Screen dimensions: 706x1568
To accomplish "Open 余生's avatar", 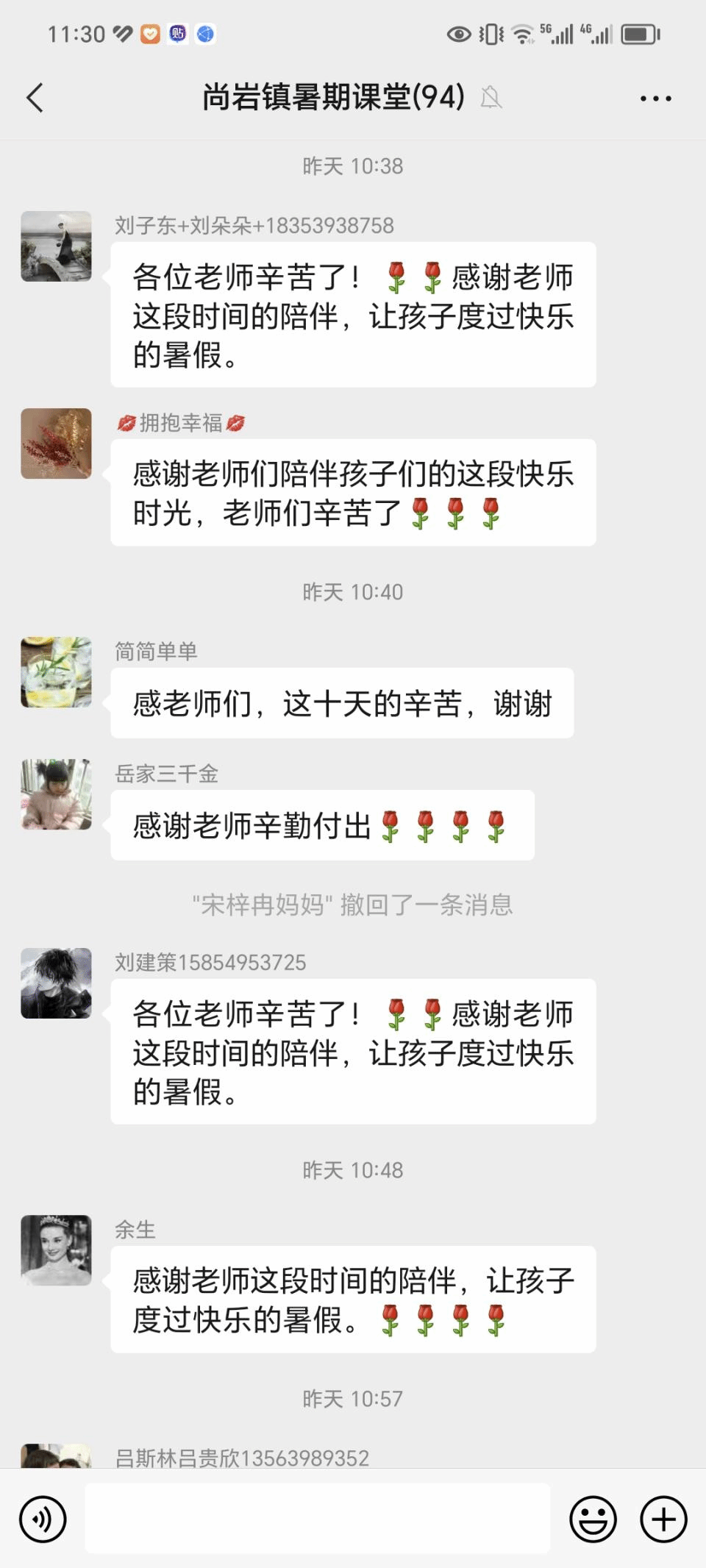I will [57, 1250].
